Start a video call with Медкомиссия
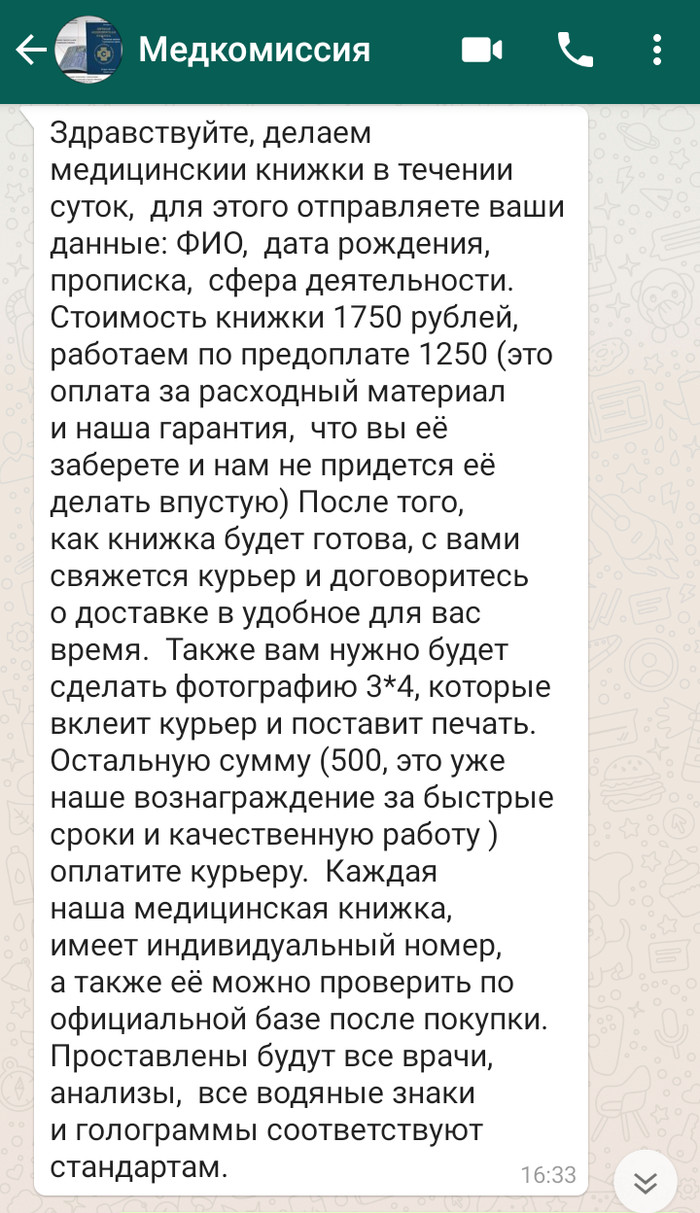The image size is (700, 1213). (482, 50)
